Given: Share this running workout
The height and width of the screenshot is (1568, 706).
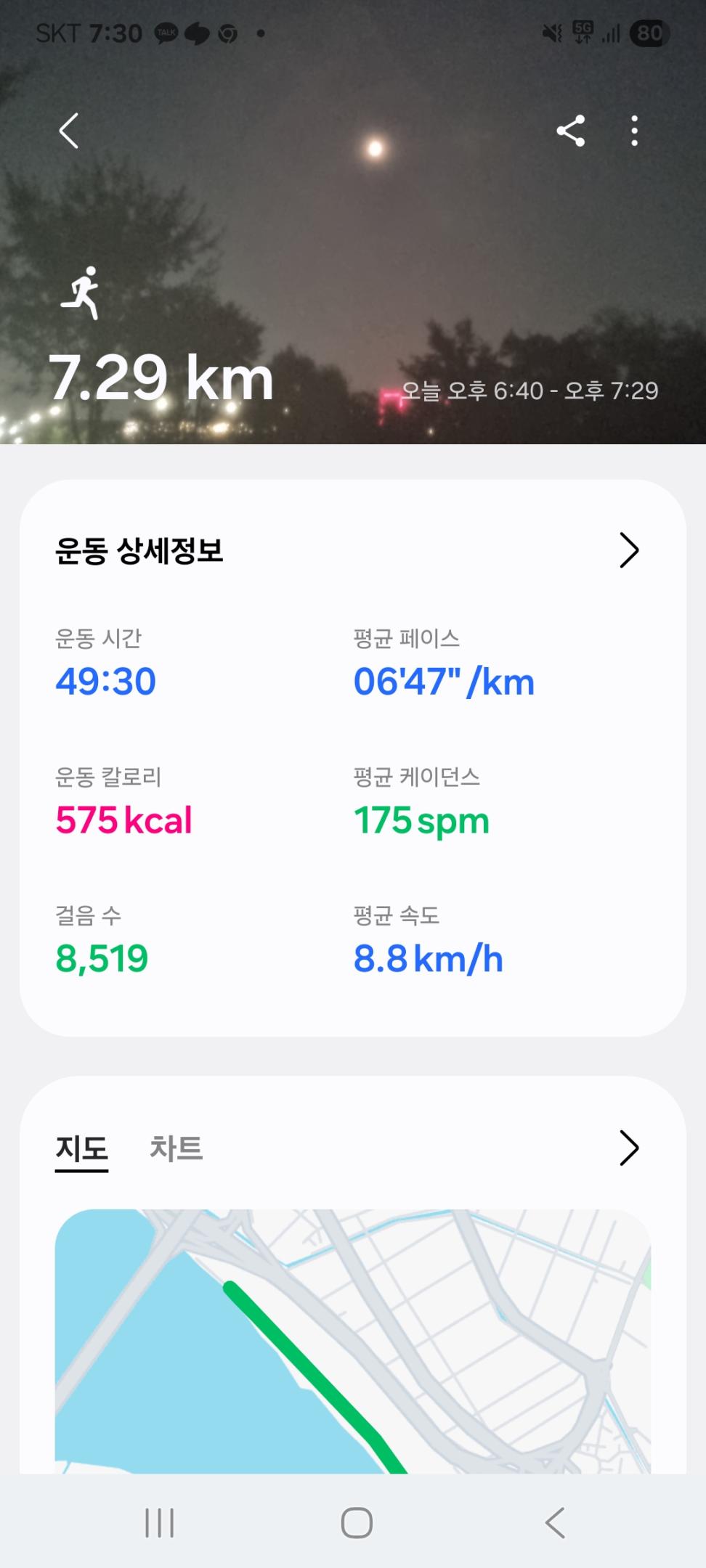Looking at the screenshot, I should tap(571, 131).
